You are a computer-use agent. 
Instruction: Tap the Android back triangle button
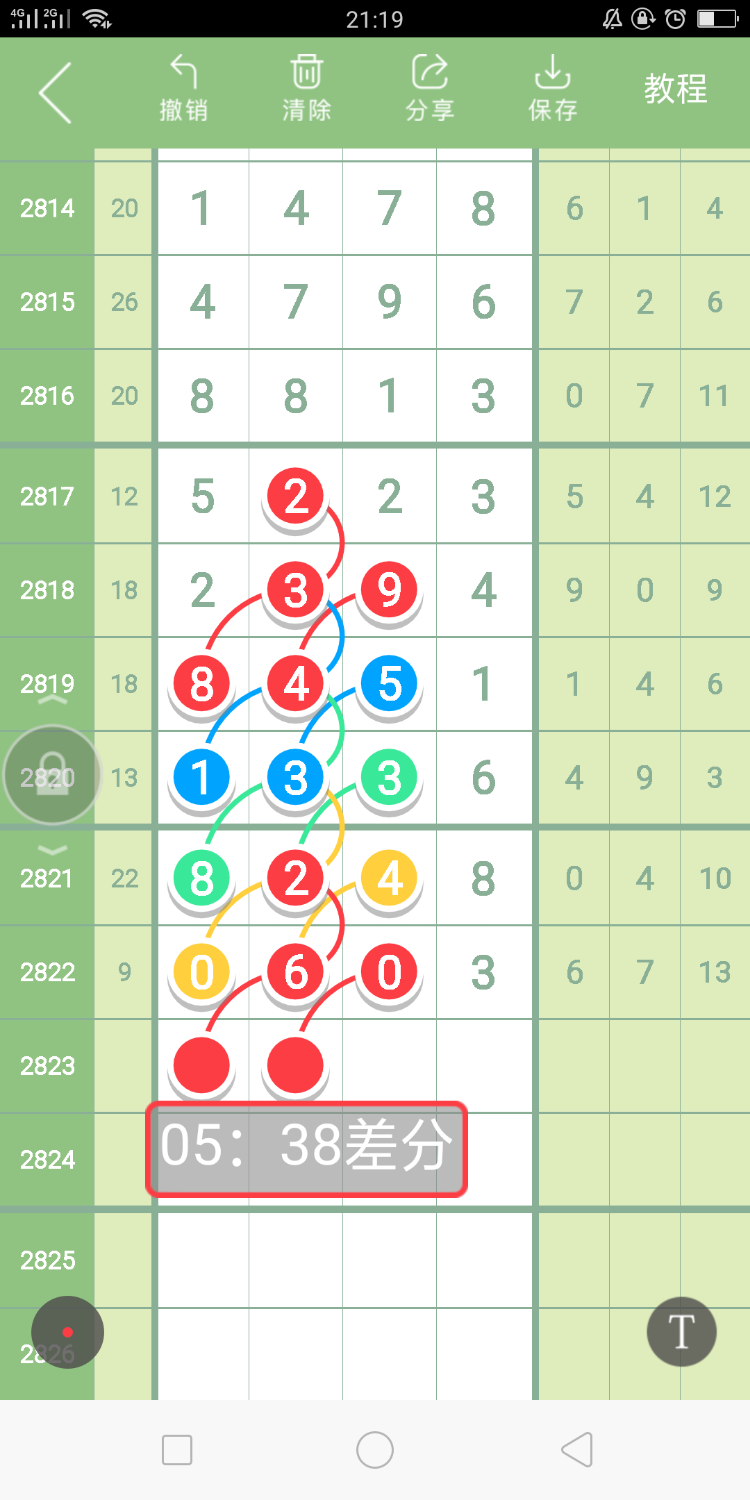click(x=577, y=1449)
